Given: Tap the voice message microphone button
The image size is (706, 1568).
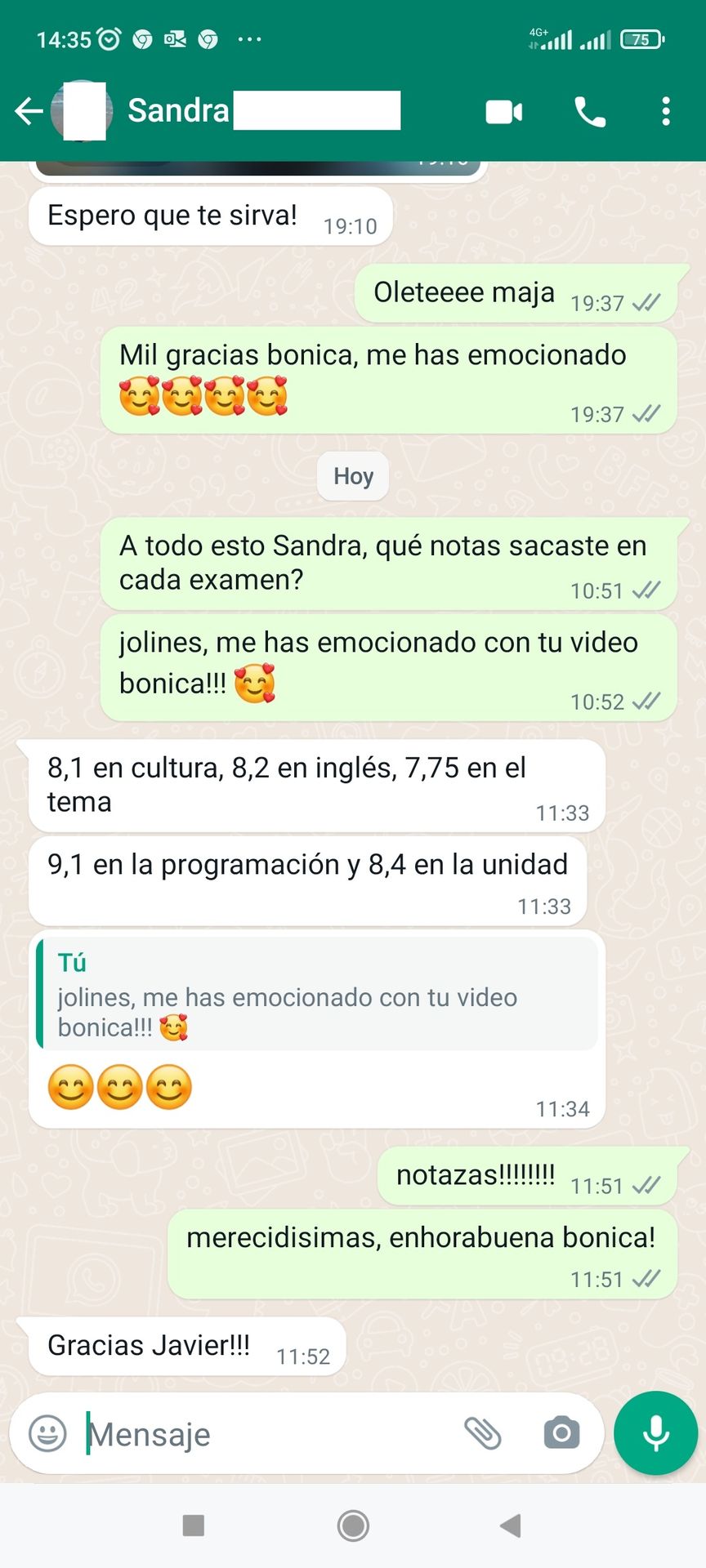Looking at the screenshot, I should tap(655, 1433).
